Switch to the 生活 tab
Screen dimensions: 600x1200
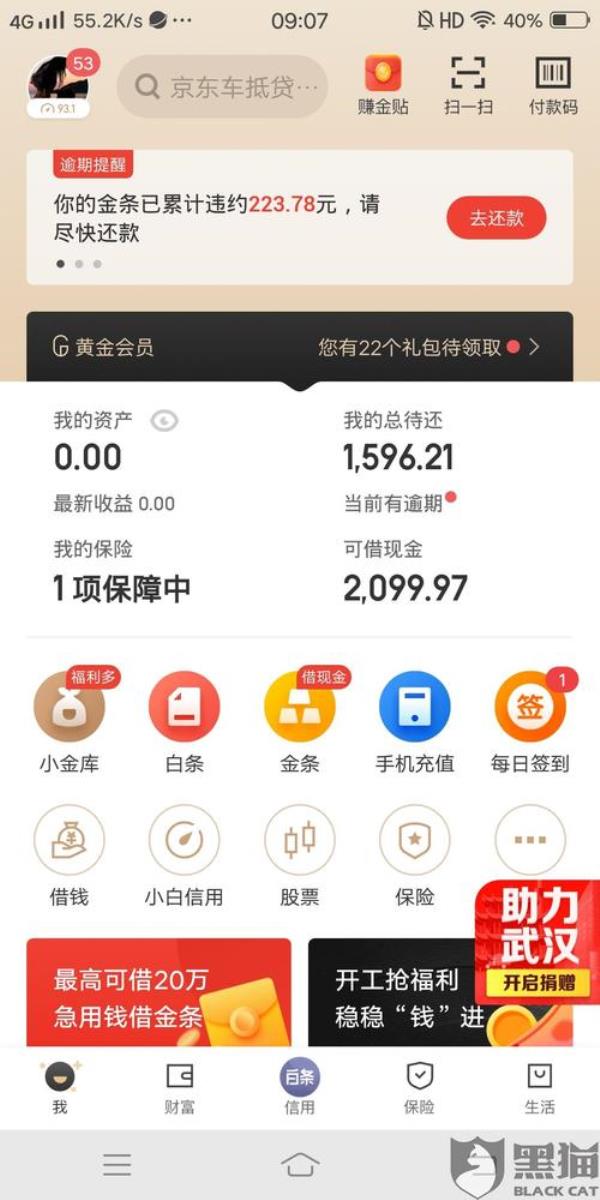click(x=539, y=1088)
